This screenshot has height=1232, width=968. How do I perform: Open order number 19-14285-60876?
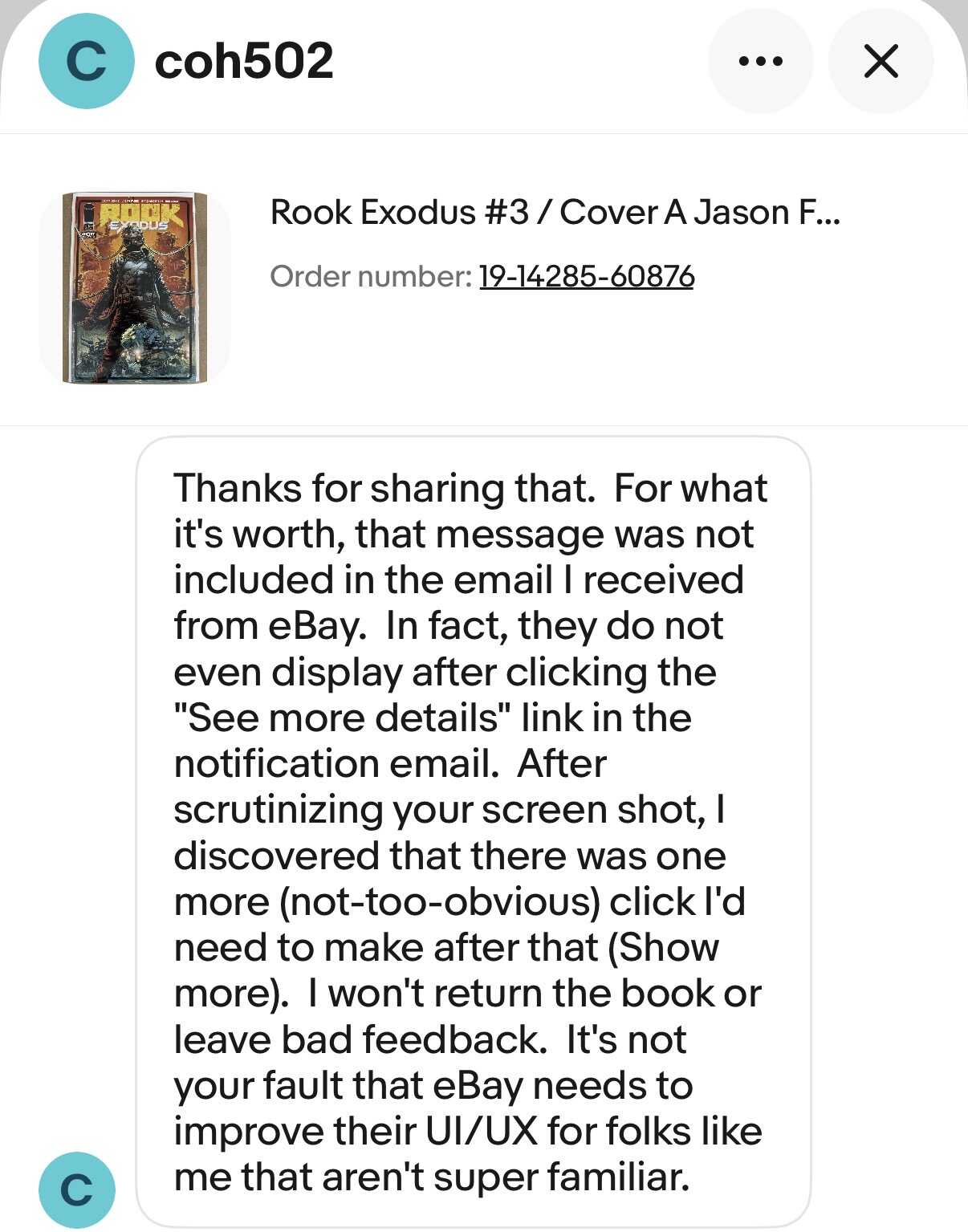pos(586,277)
